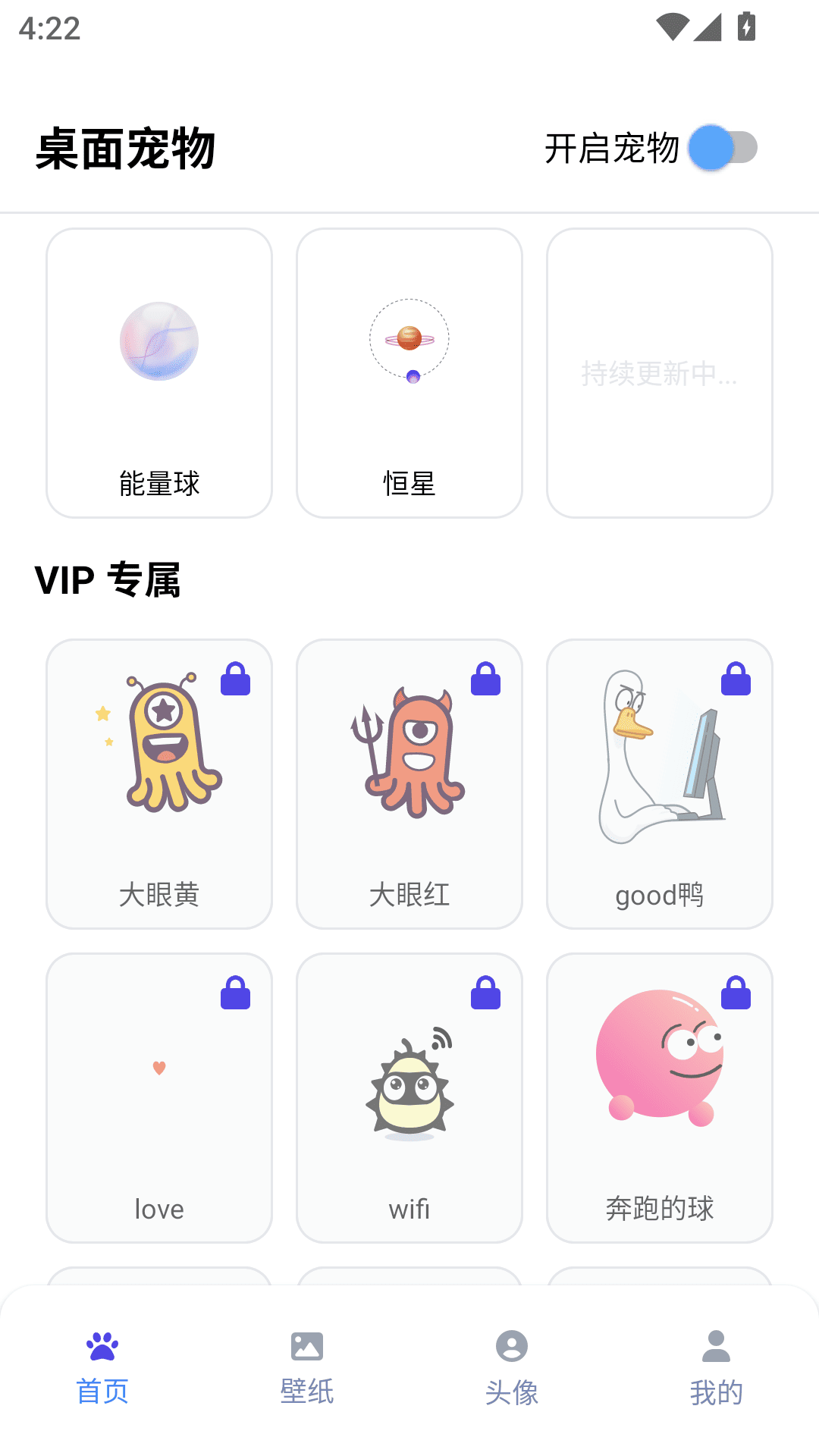This screenshot has width=819, height=1456.
Task: Click the lock icon on wifi pet card
Action: [x=485, y=994]
